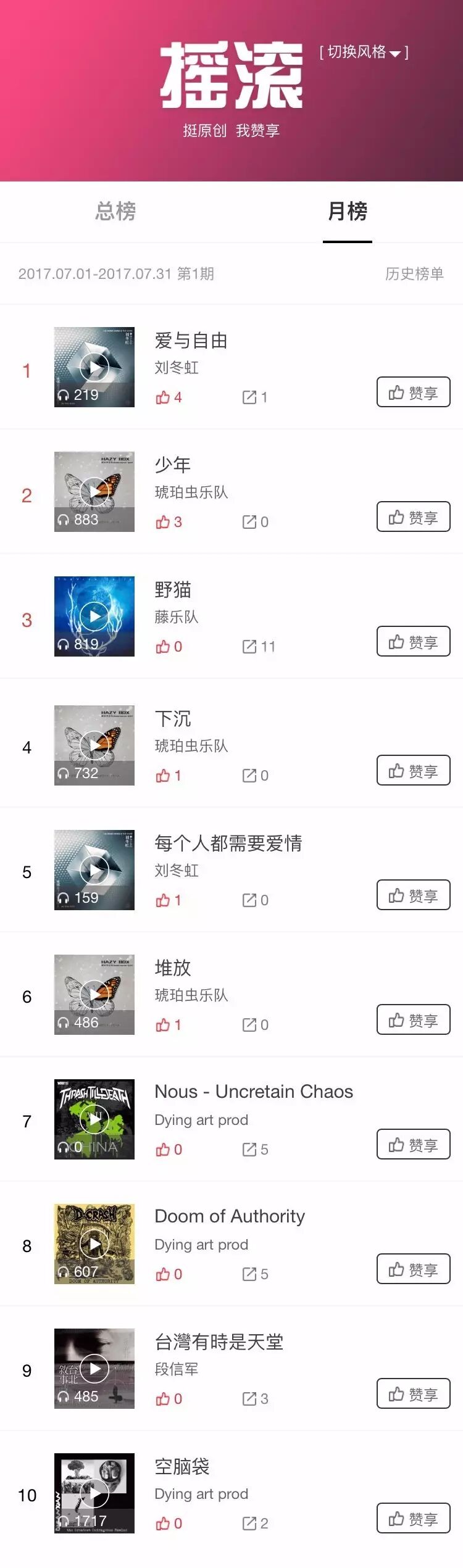463x1568 pixels.
Task: Play Nous - Uncretain Chaos
Action: (x=94, y=1119)
